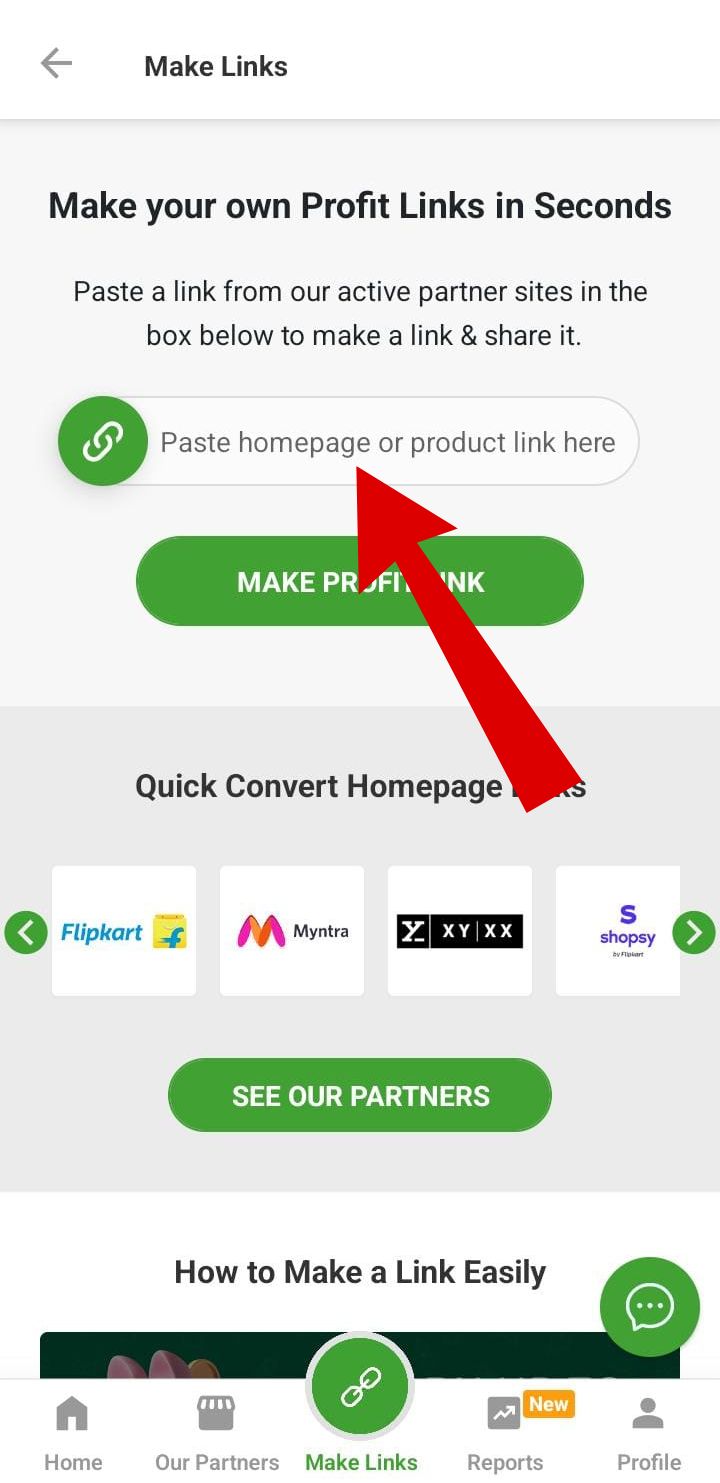The image size is (720, 1483).
Task: Choose the XYXX partner tile
Action: (460, 931)
